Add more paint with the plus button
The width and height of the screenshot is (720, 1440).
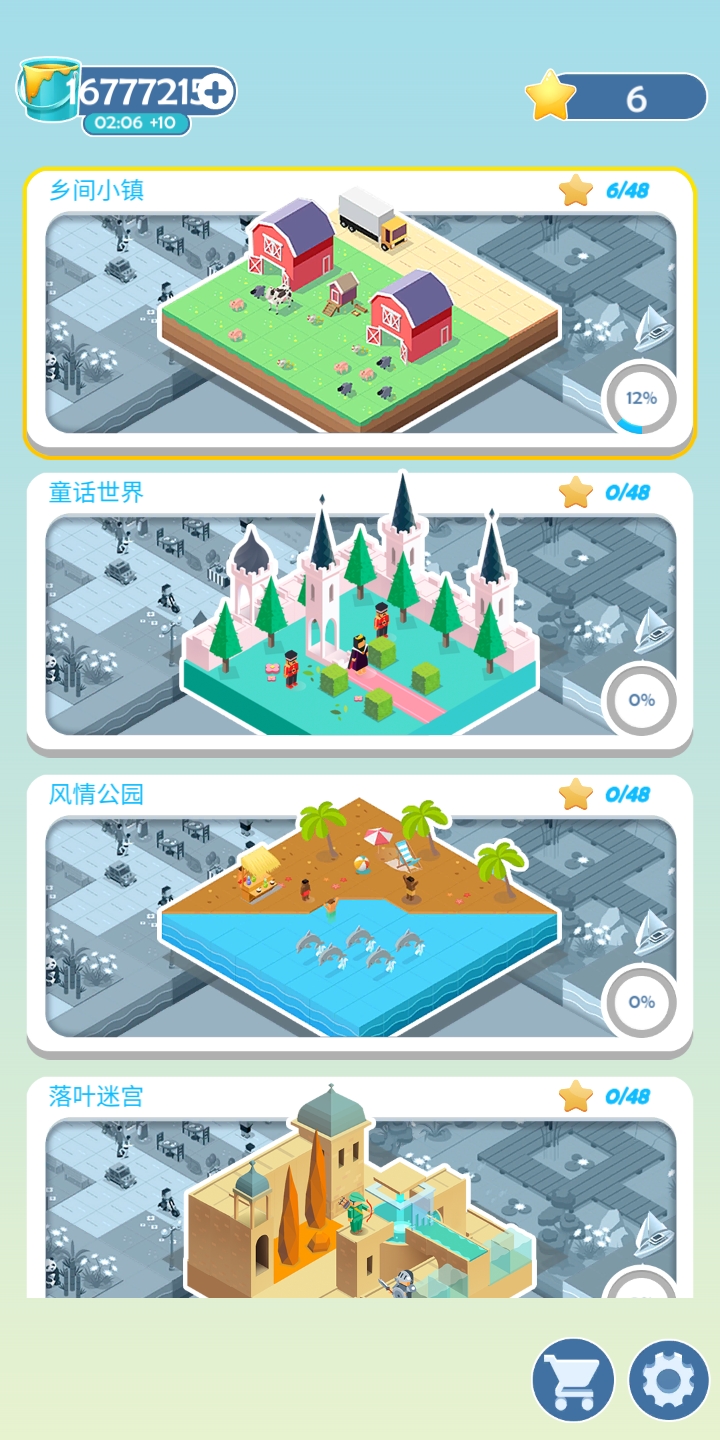click(217, 92)
